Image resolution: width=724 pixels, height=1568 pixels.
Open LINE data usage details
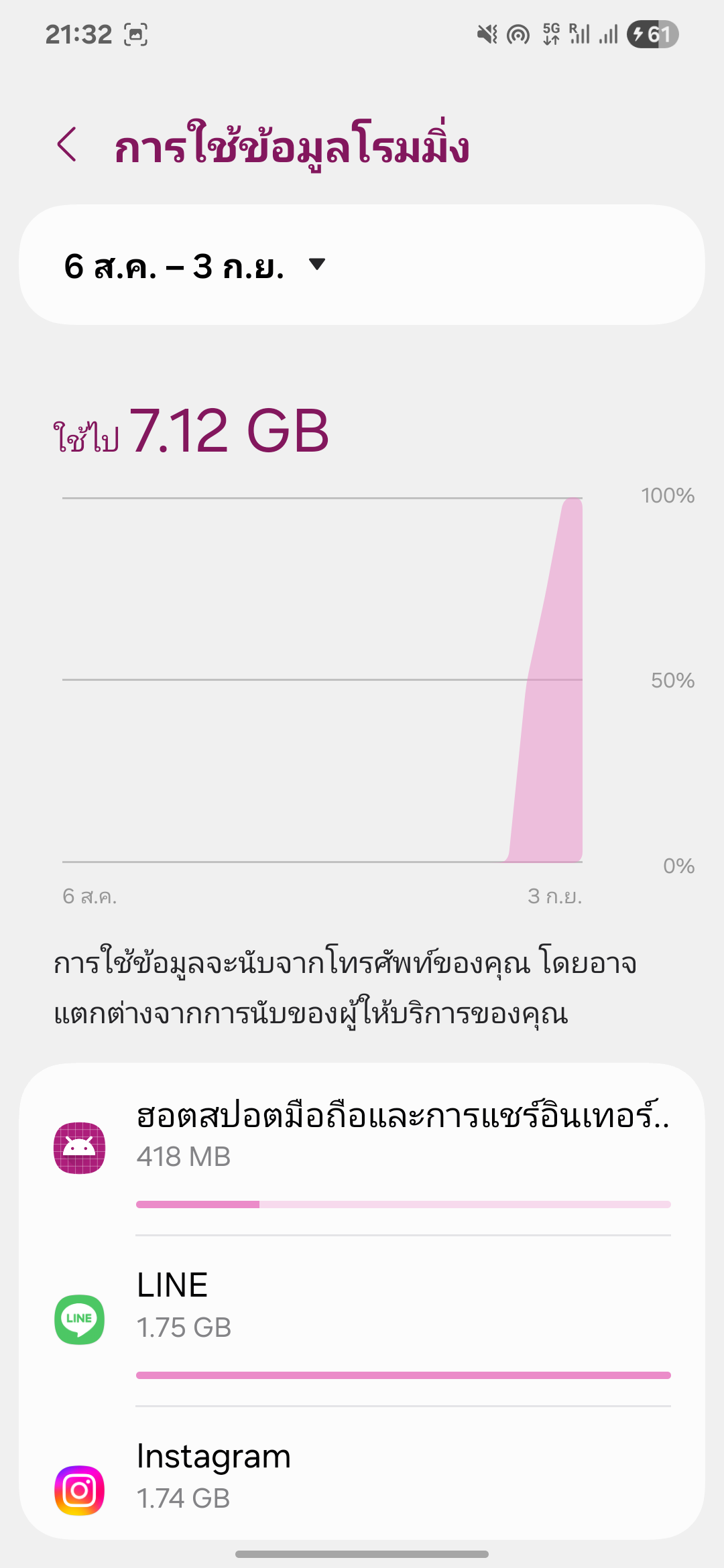click(x=362, y=1320)
